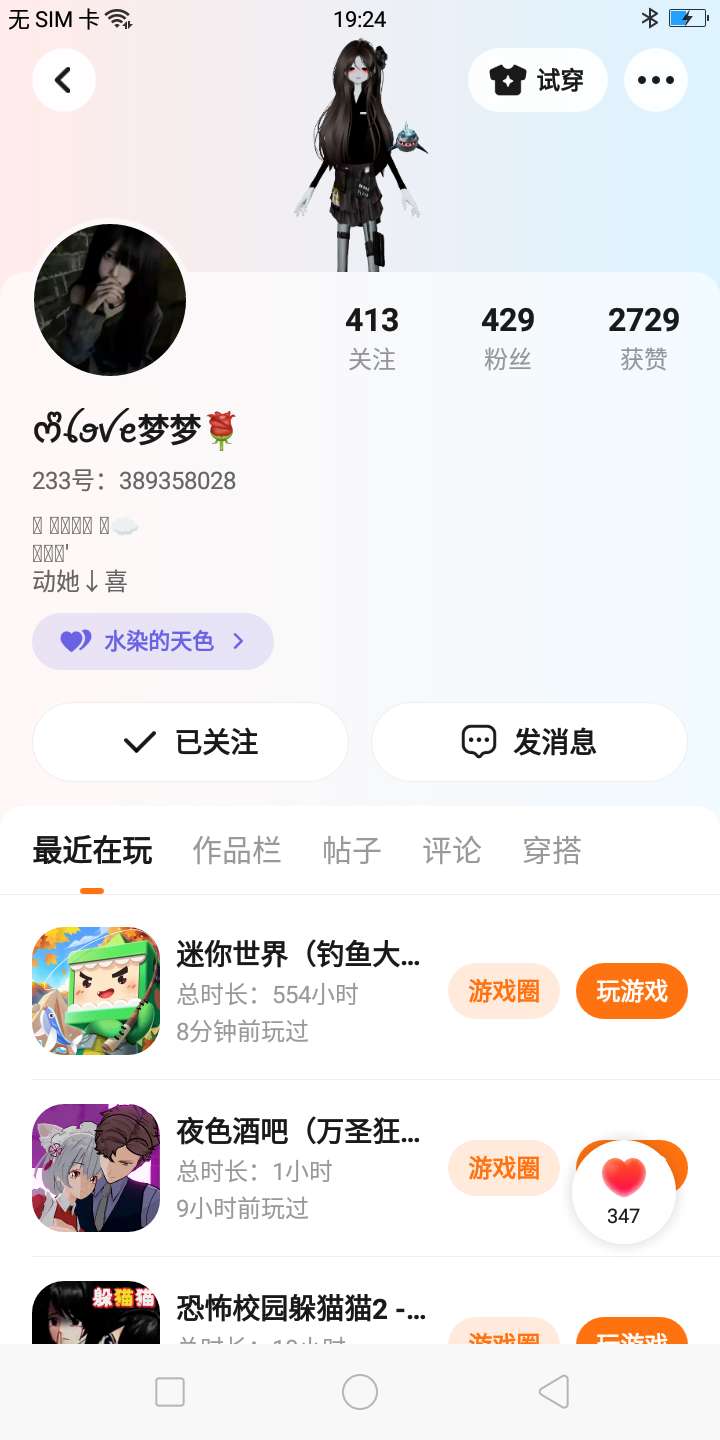This screenshot has width=720, height=1440.
Task: Open the three-dot overflow menu
Action: click(656, 80)
